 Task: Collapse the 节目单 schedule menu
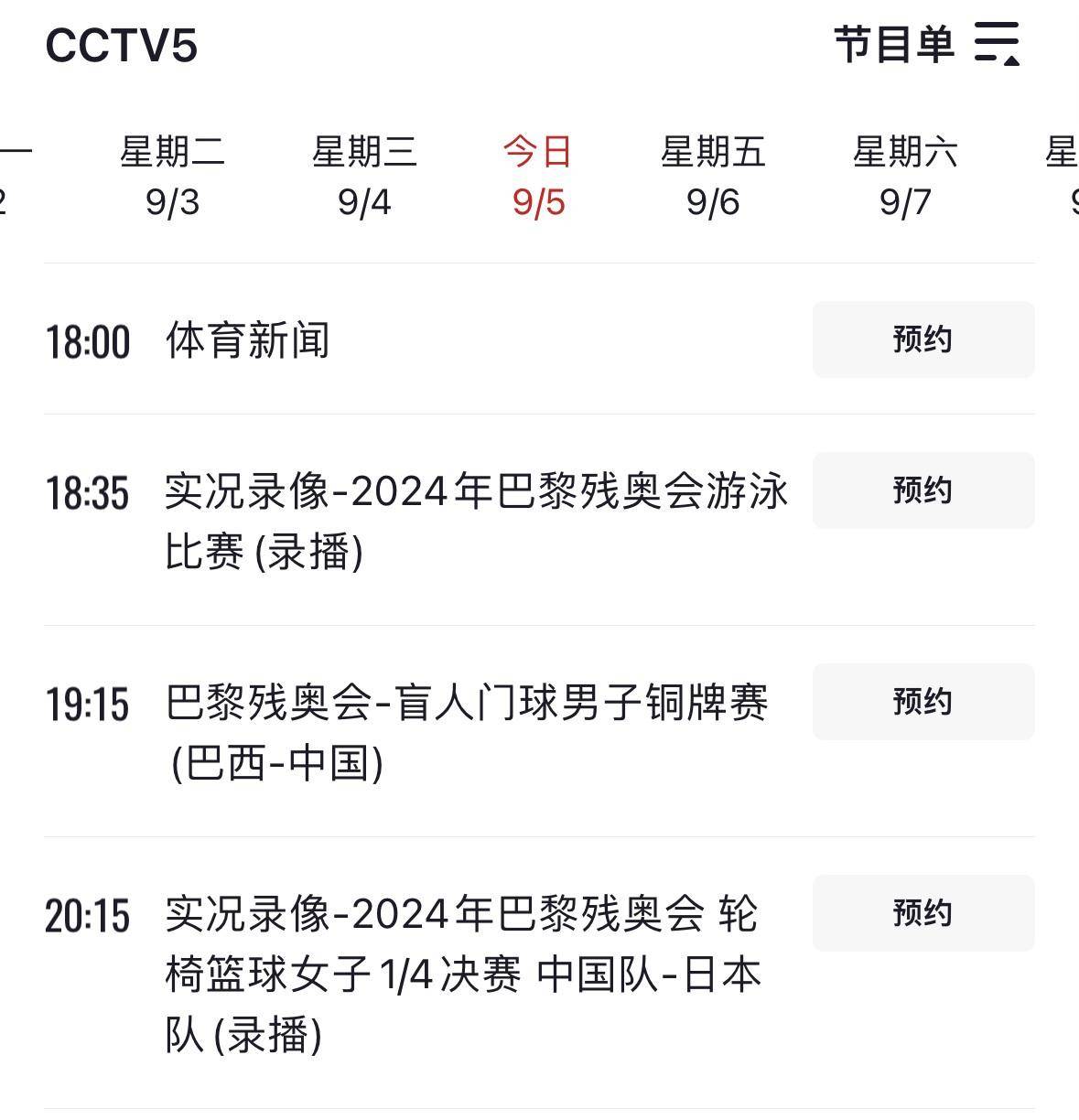995,44
